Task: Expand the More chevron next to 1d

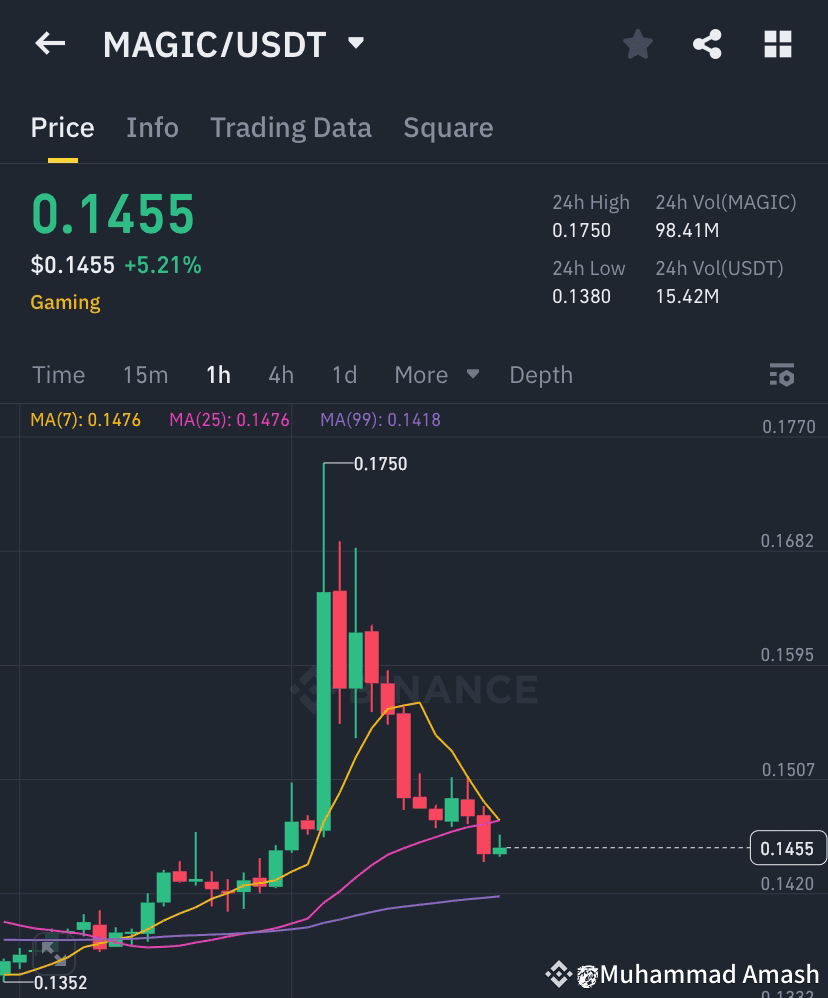Action: pyautogui.click(x=471, y=374)
